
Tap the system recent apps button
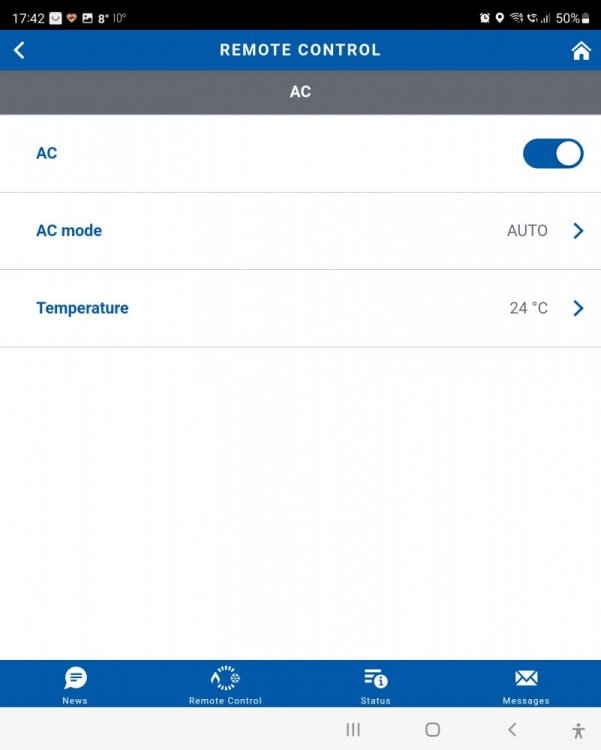pos(353,730)
